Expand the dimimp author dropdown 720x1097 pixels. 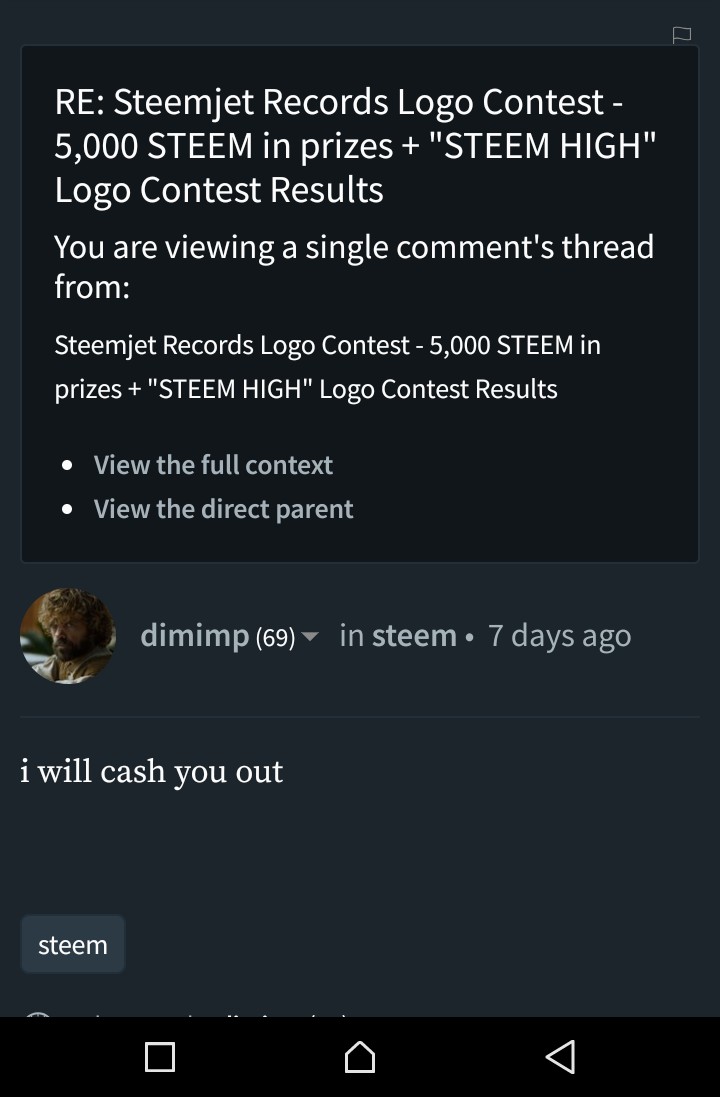click(x=309, y=637)
